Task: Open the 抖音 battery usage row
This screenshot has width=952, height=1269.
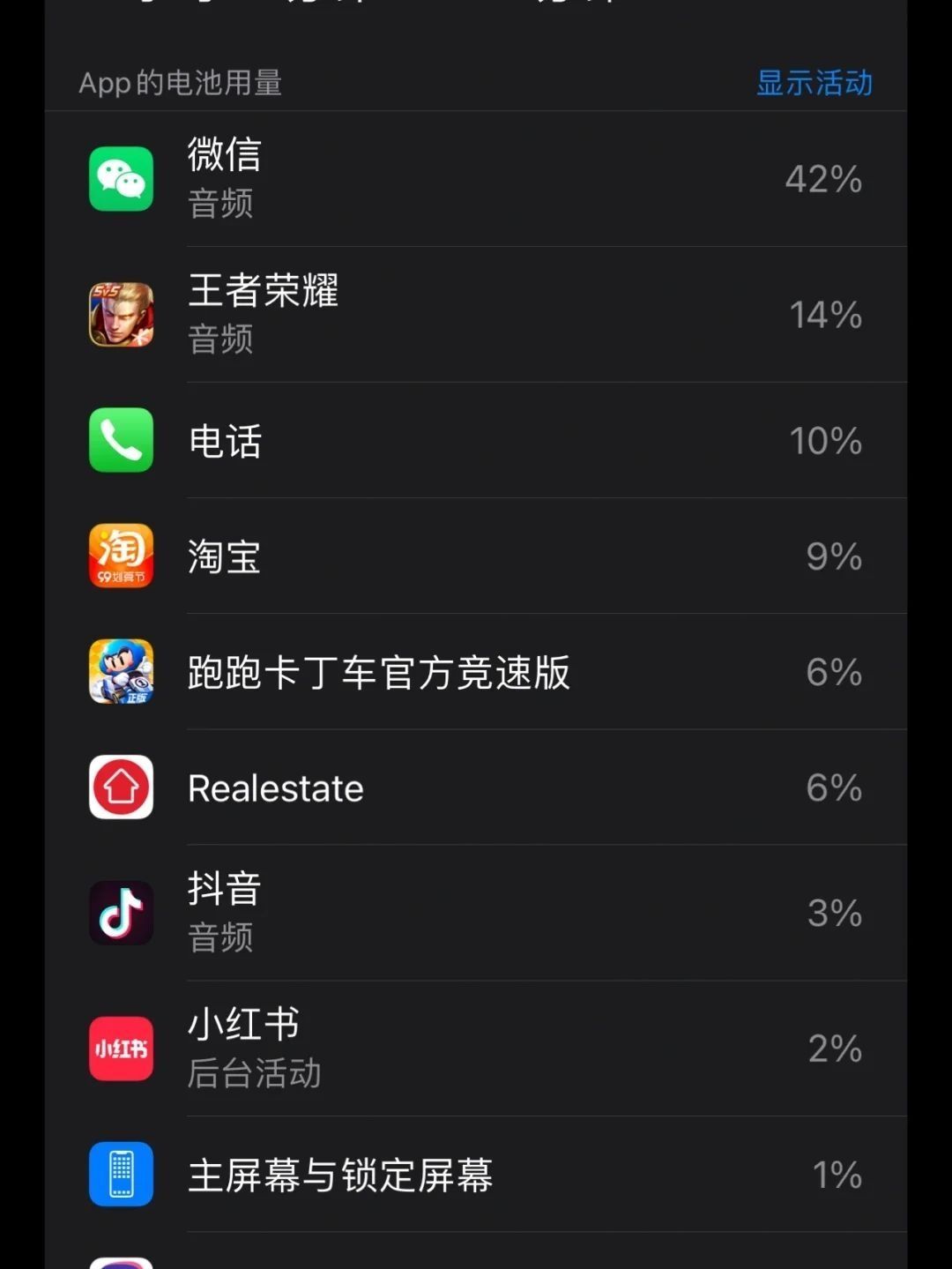Action: [476, 913]
